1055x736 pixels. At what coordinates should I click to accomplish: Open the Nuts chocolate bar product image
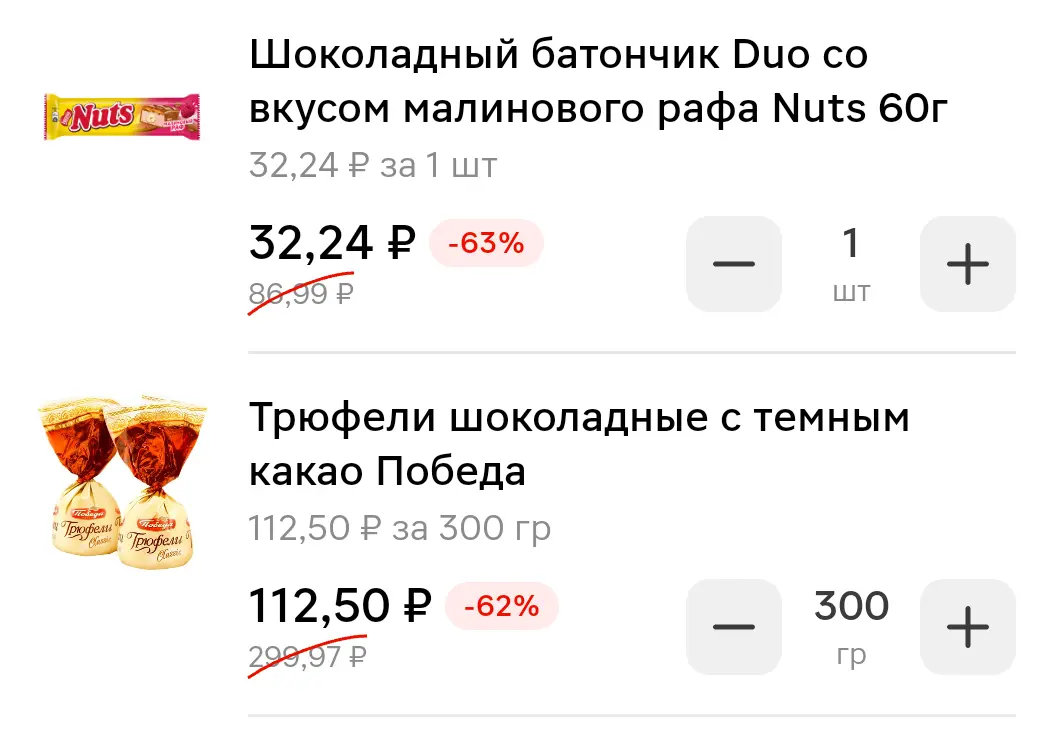(122, 117)
